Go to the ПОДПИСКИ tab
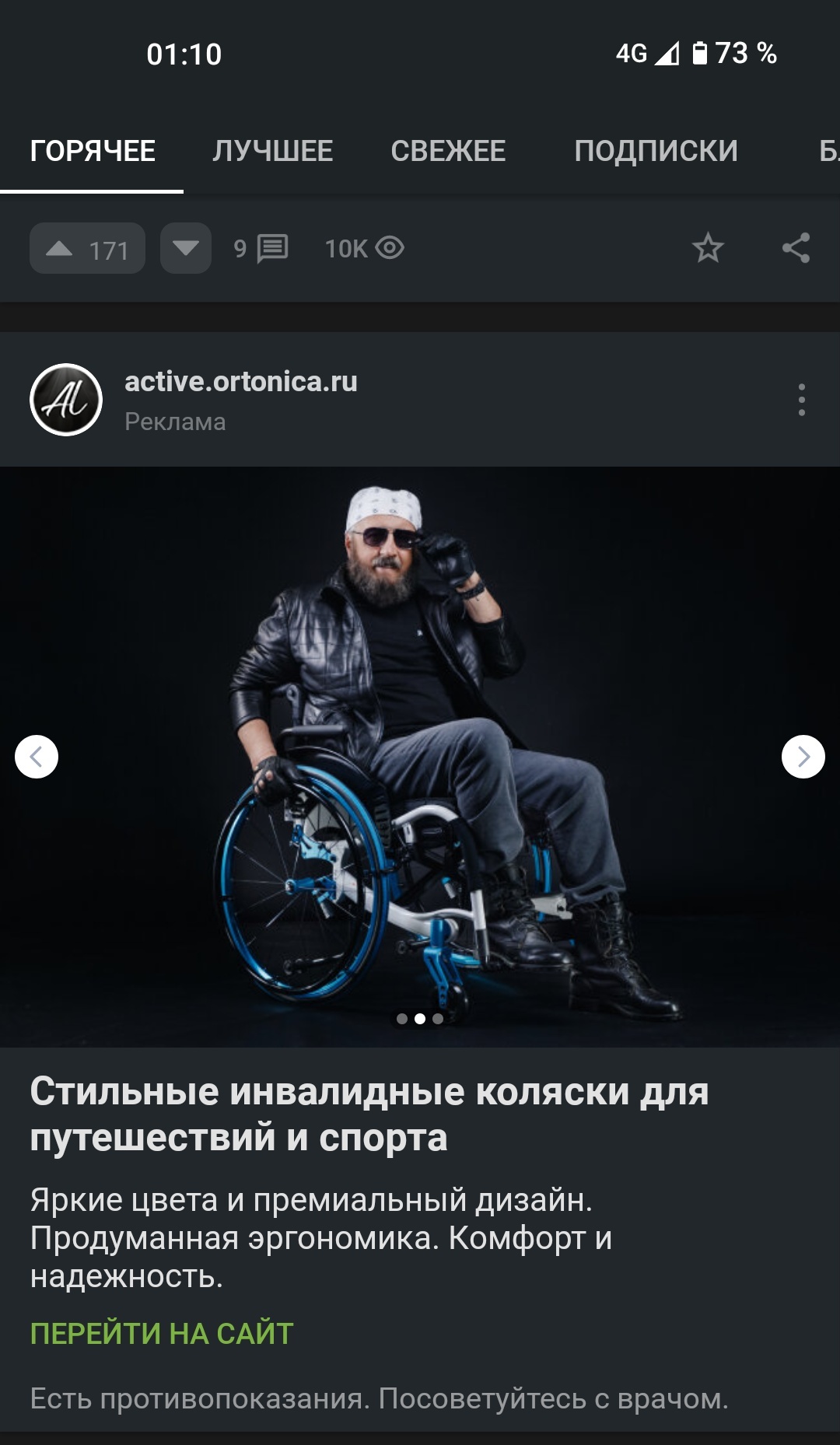Viewport: 840px width, 1445px height. [x=656, y=151]
